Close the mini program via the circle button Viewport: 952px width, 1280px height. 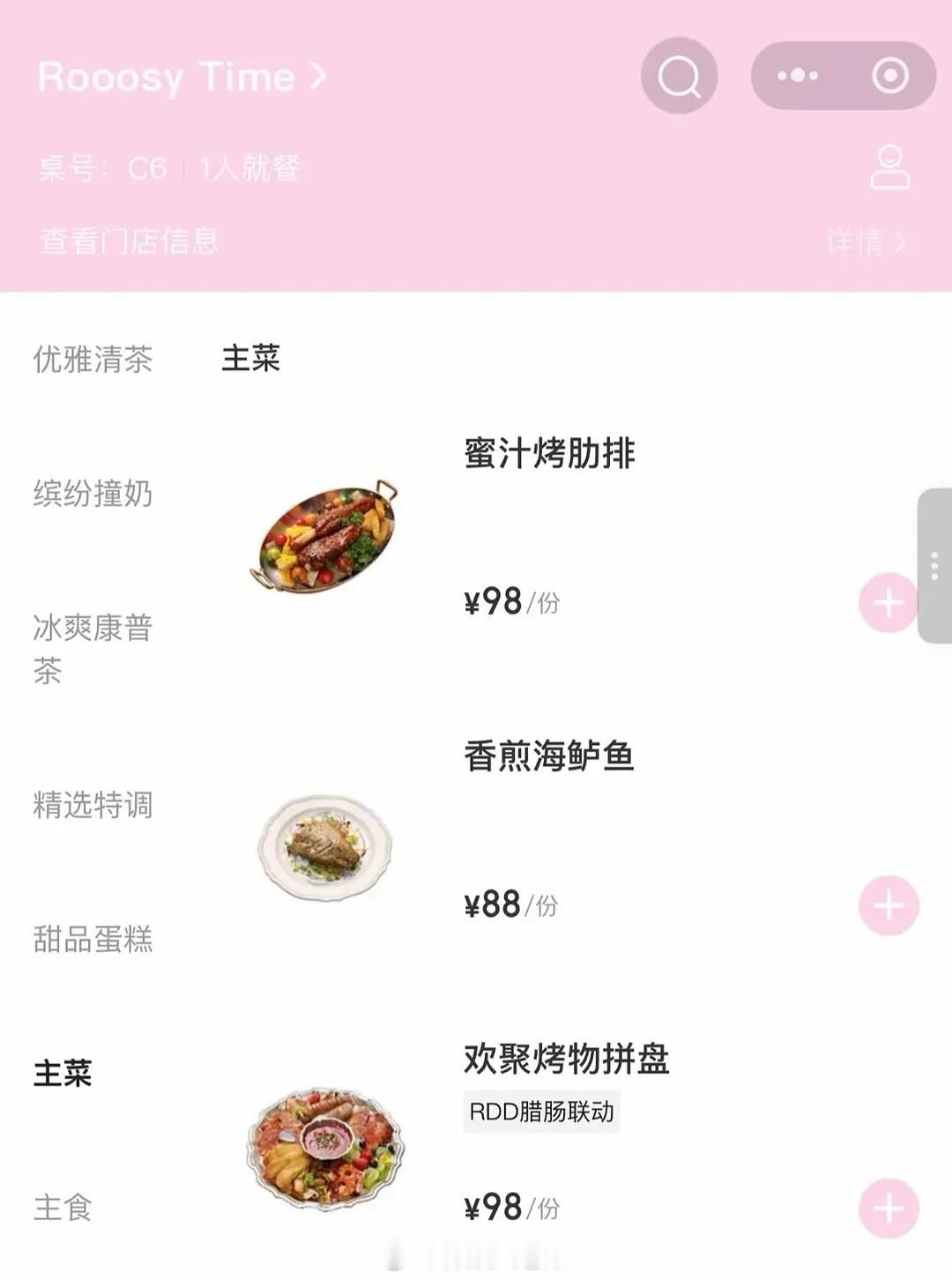(x=890, y=76)
